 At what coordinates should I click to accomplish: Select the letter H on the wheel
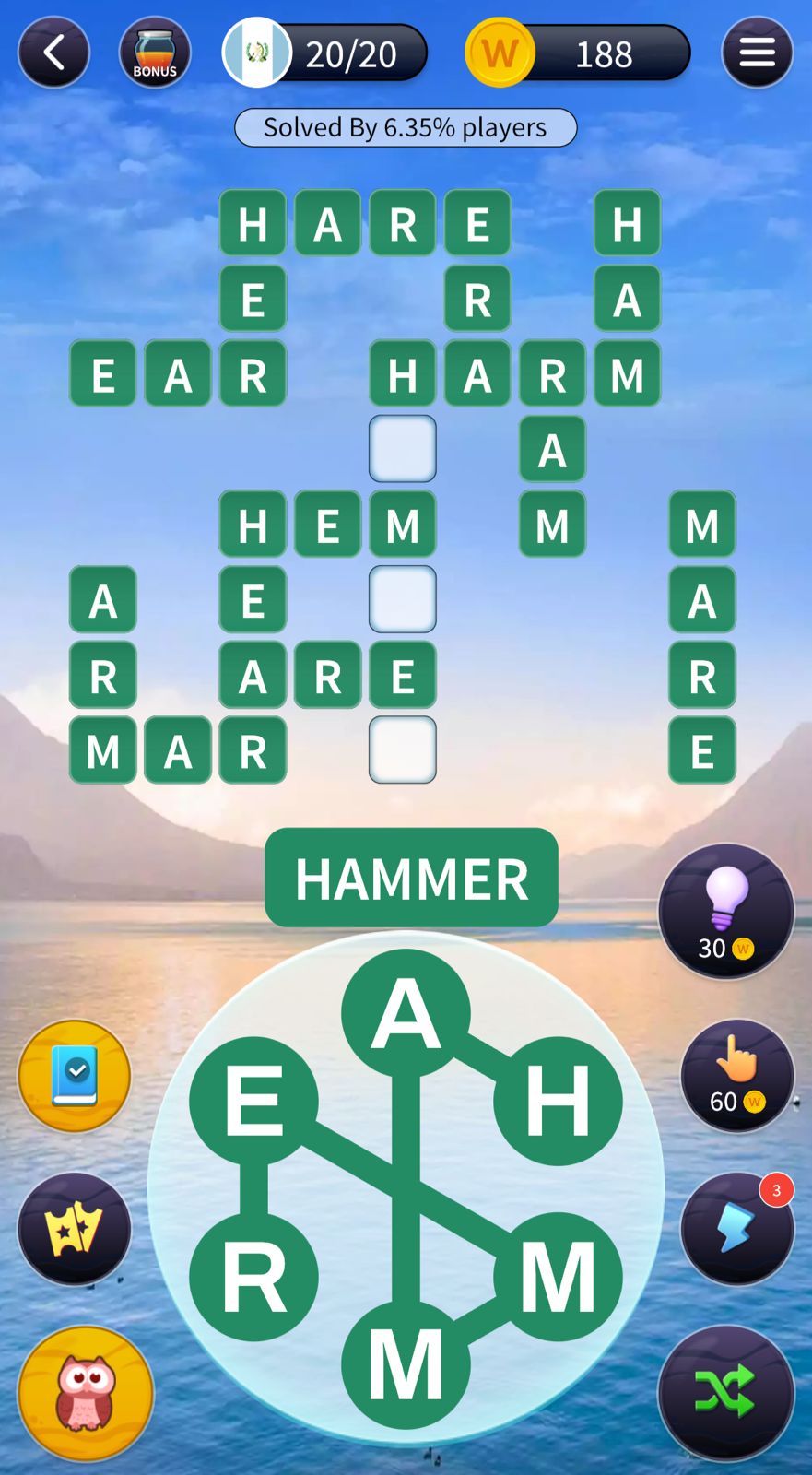(558, 1101)
